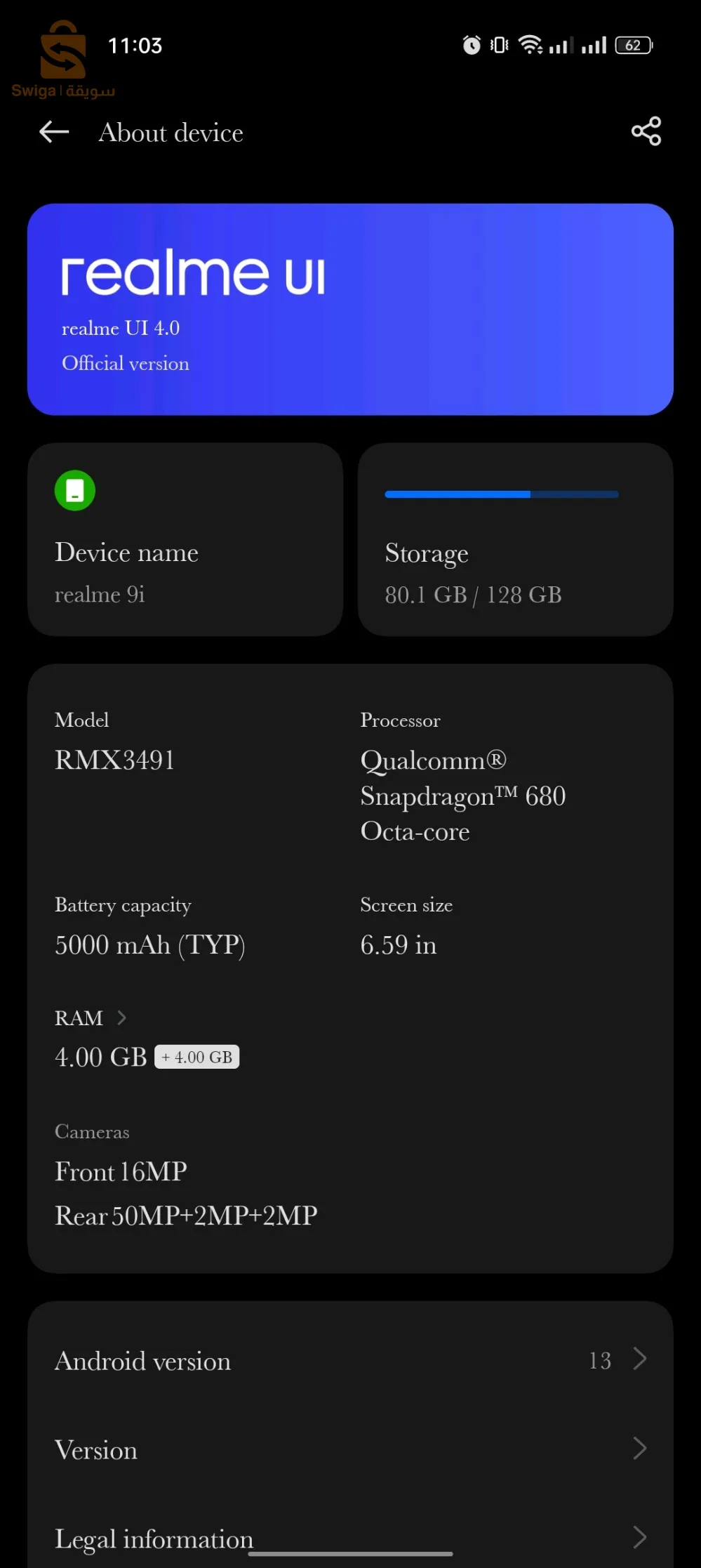Select the Storage card
Viewport: 701px width, 1568px height.
515,539
